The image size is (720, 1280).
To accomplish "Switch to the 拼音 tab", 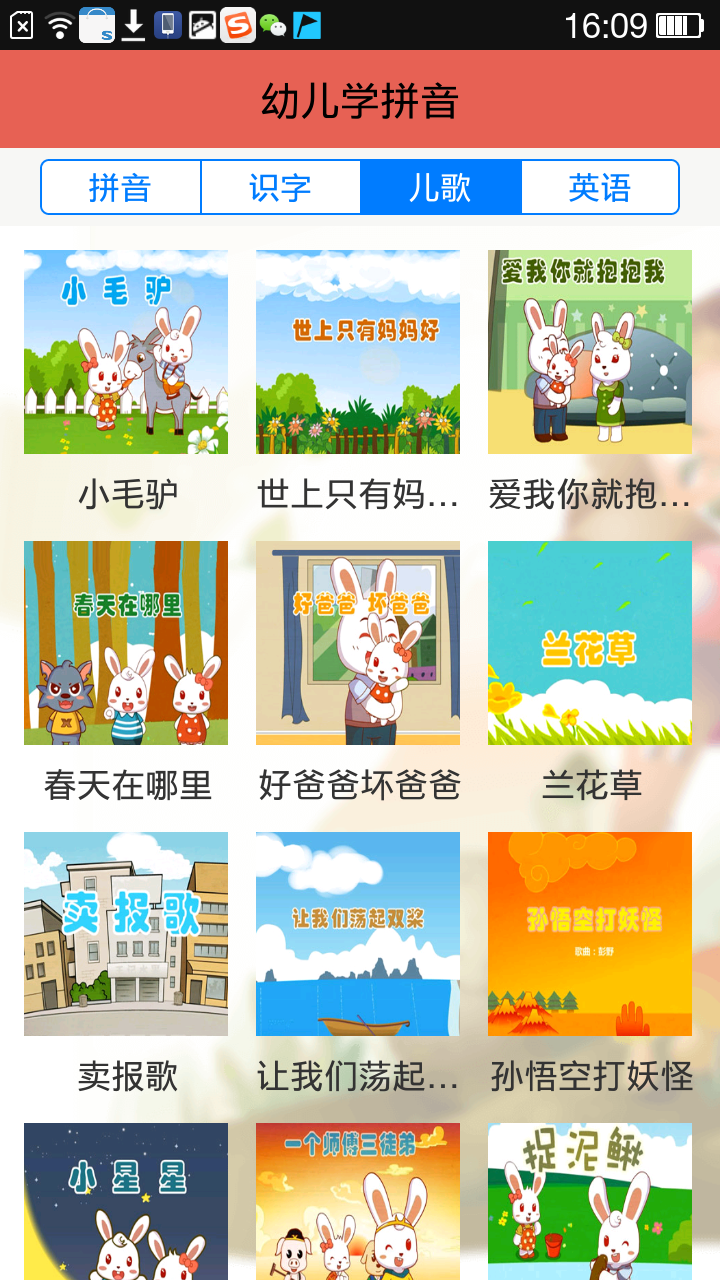I will [121, 187].
